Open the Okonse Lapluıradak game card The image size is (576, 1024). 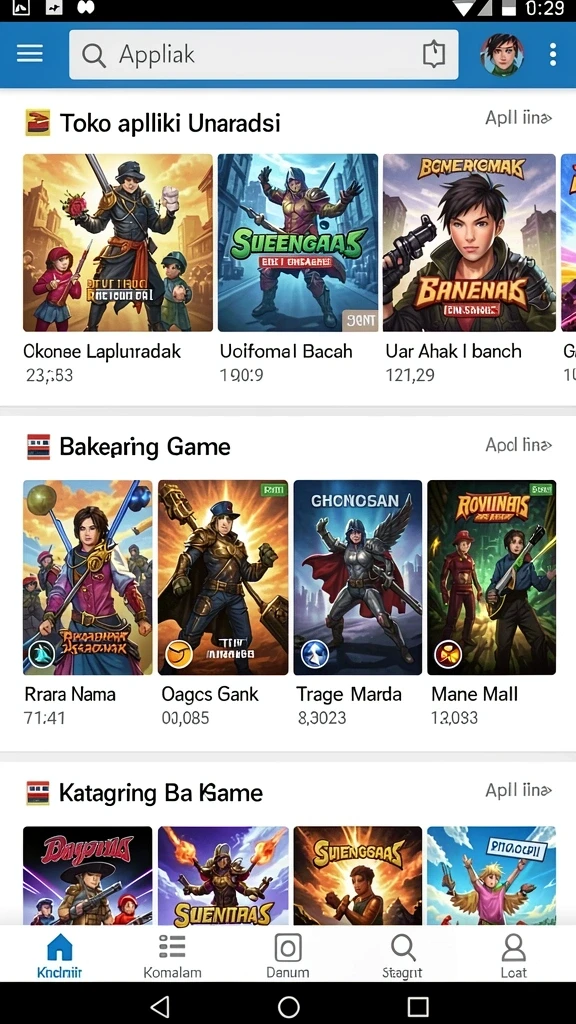pos(118,268)
